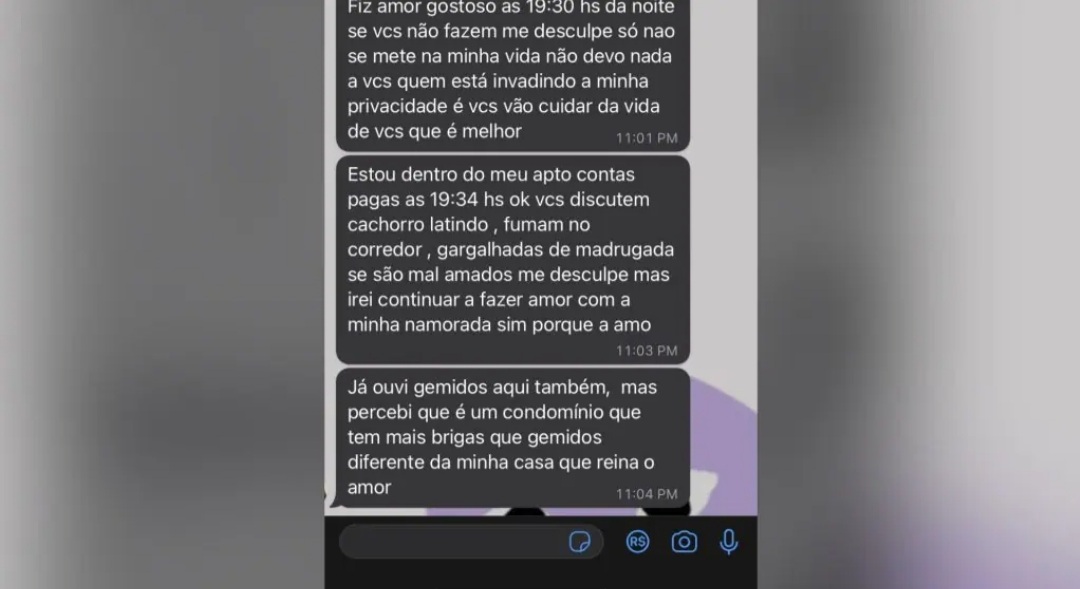This screenshot has width=1080, height=589.
Task: Open the camera to send a photo
Action: pos(684,542)
